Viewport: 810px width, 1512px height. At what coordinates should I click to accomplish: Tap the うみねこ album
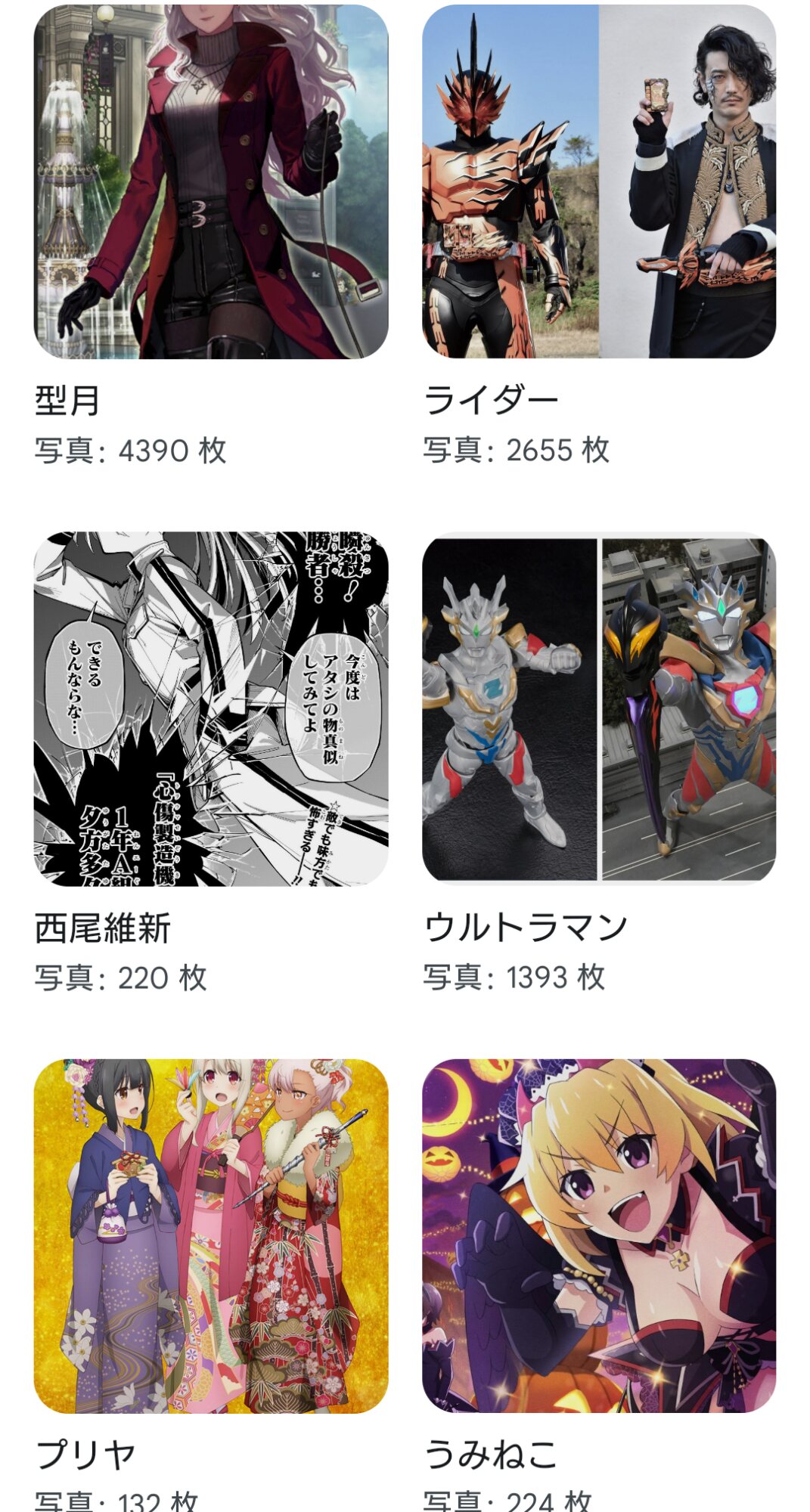pos(598,1235)
